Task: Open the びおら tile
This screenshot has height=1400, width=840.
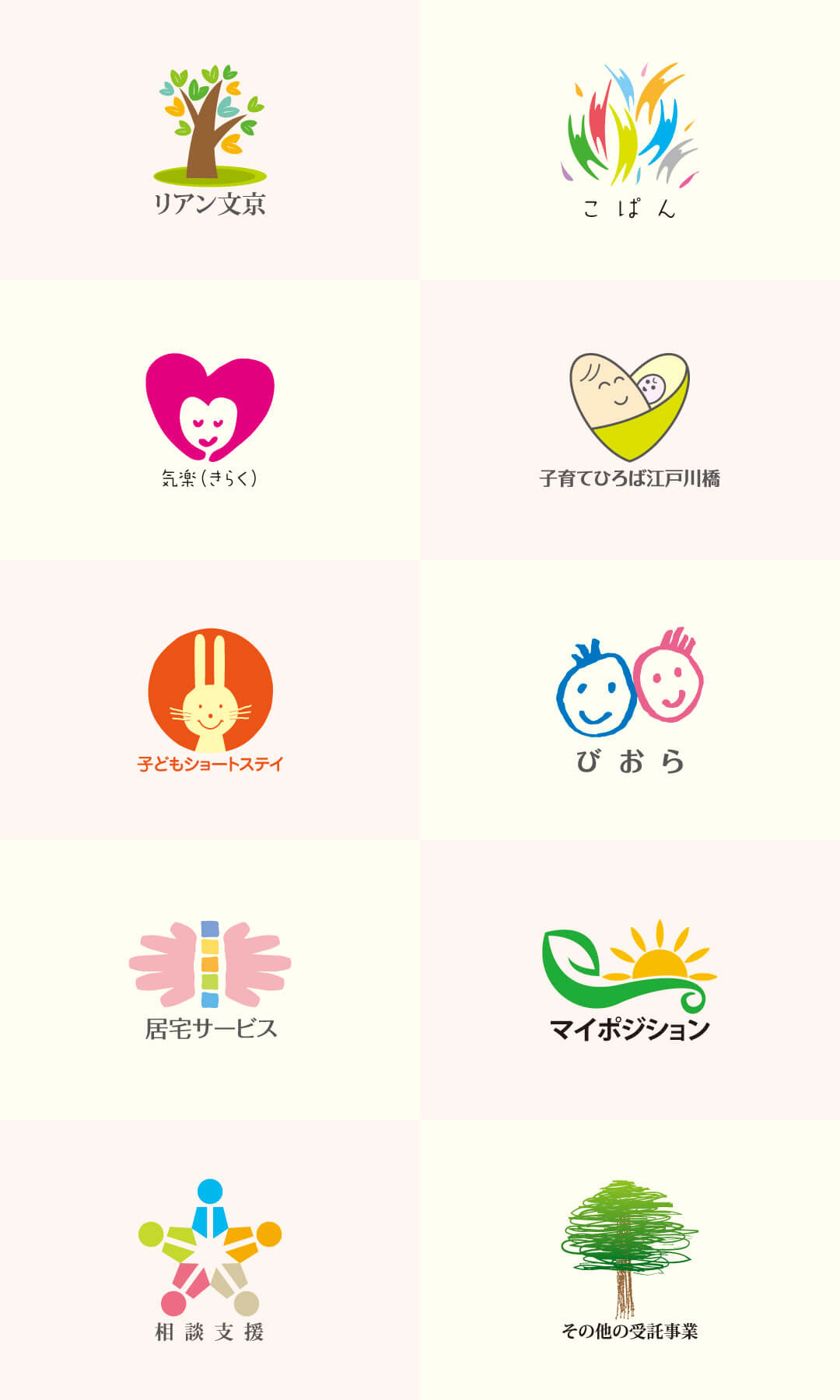Action: coord(630,700)
